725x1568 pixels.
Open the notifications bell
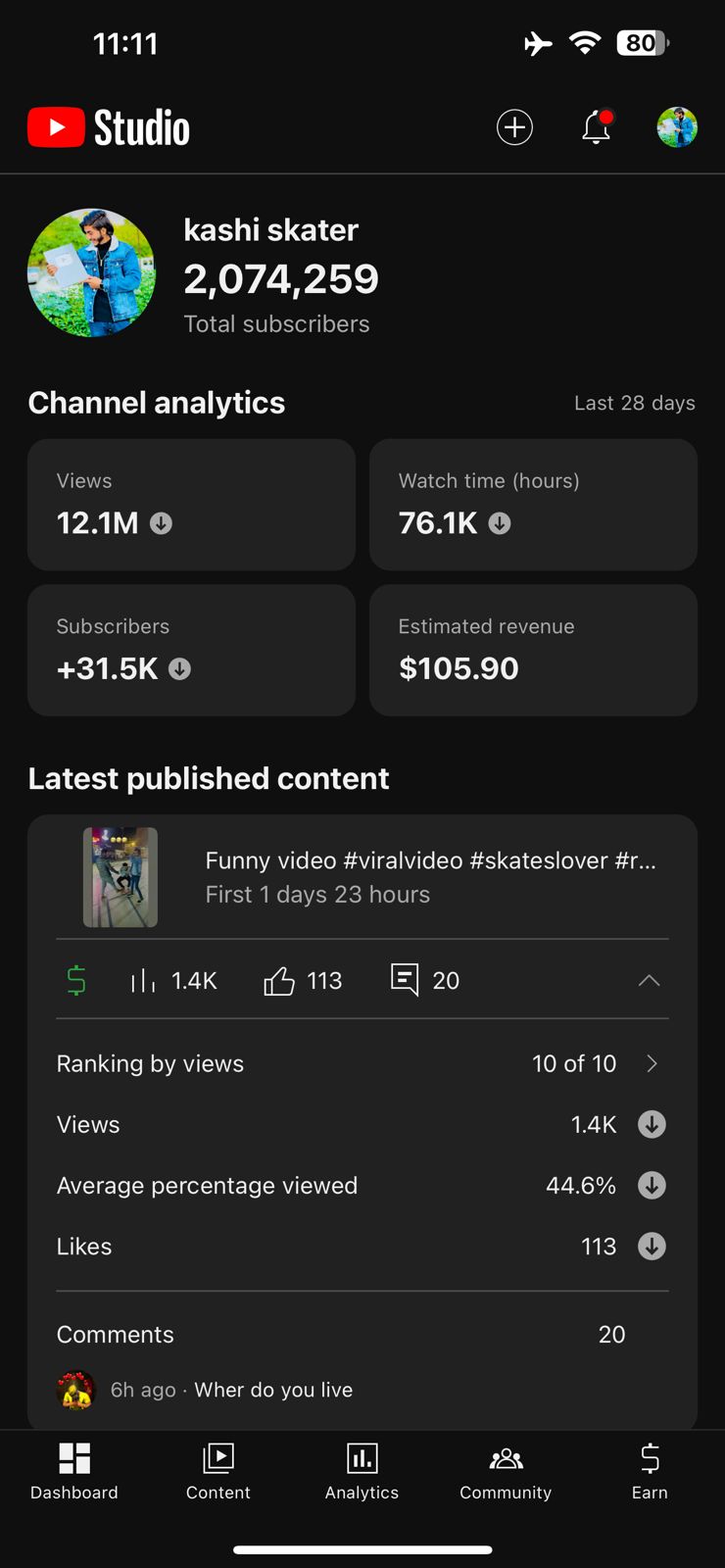(597, 127)
